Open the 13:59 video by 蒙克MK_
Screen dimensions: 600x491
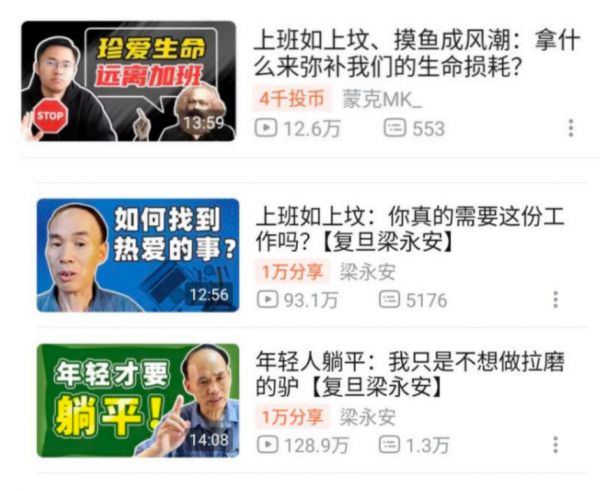pyautogui.click(x=129, y=82)
